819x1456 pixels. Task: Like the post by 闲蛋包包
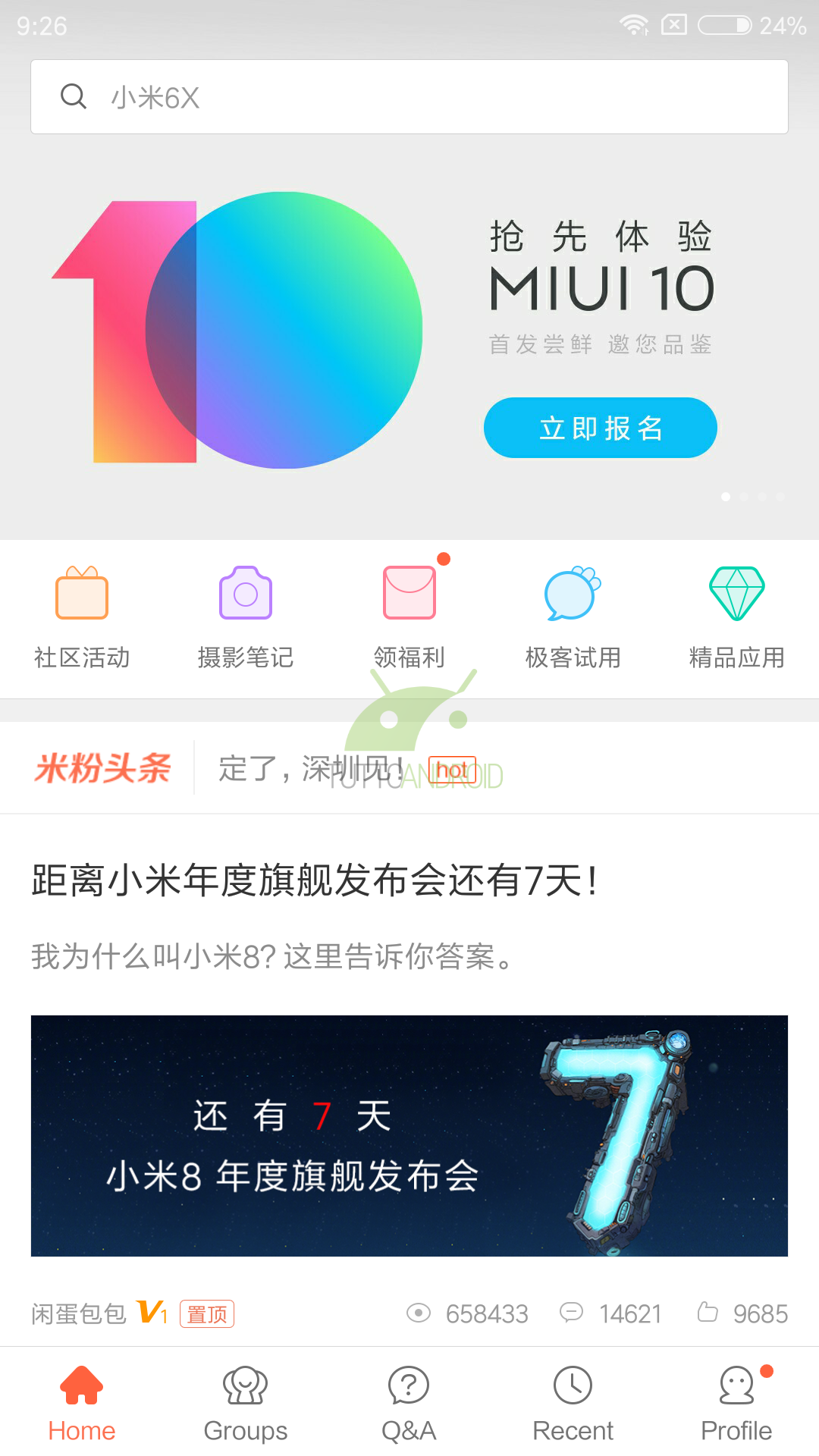742,1313
